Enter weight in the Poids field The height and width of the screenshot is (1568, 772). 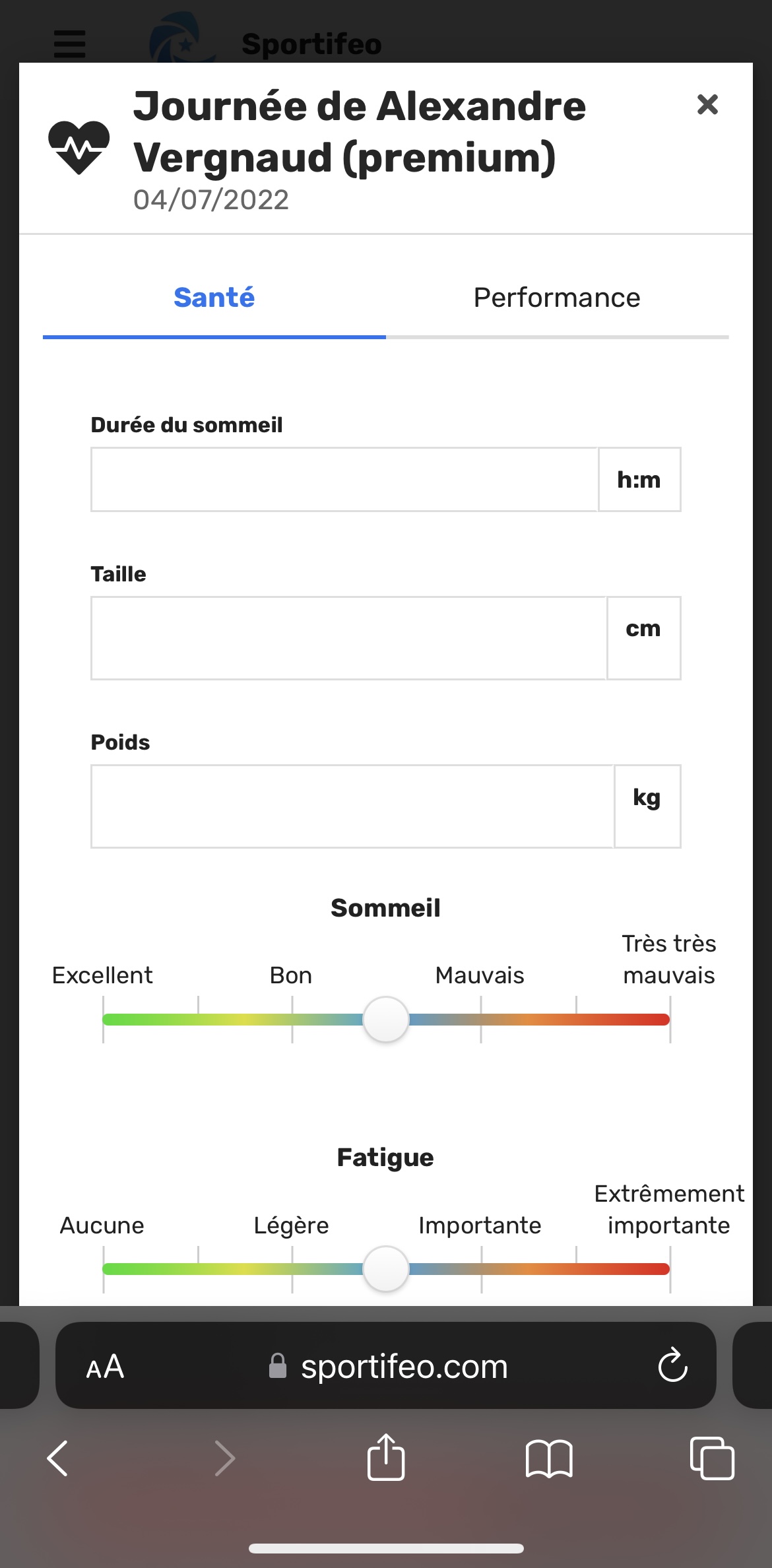(352, 806)
